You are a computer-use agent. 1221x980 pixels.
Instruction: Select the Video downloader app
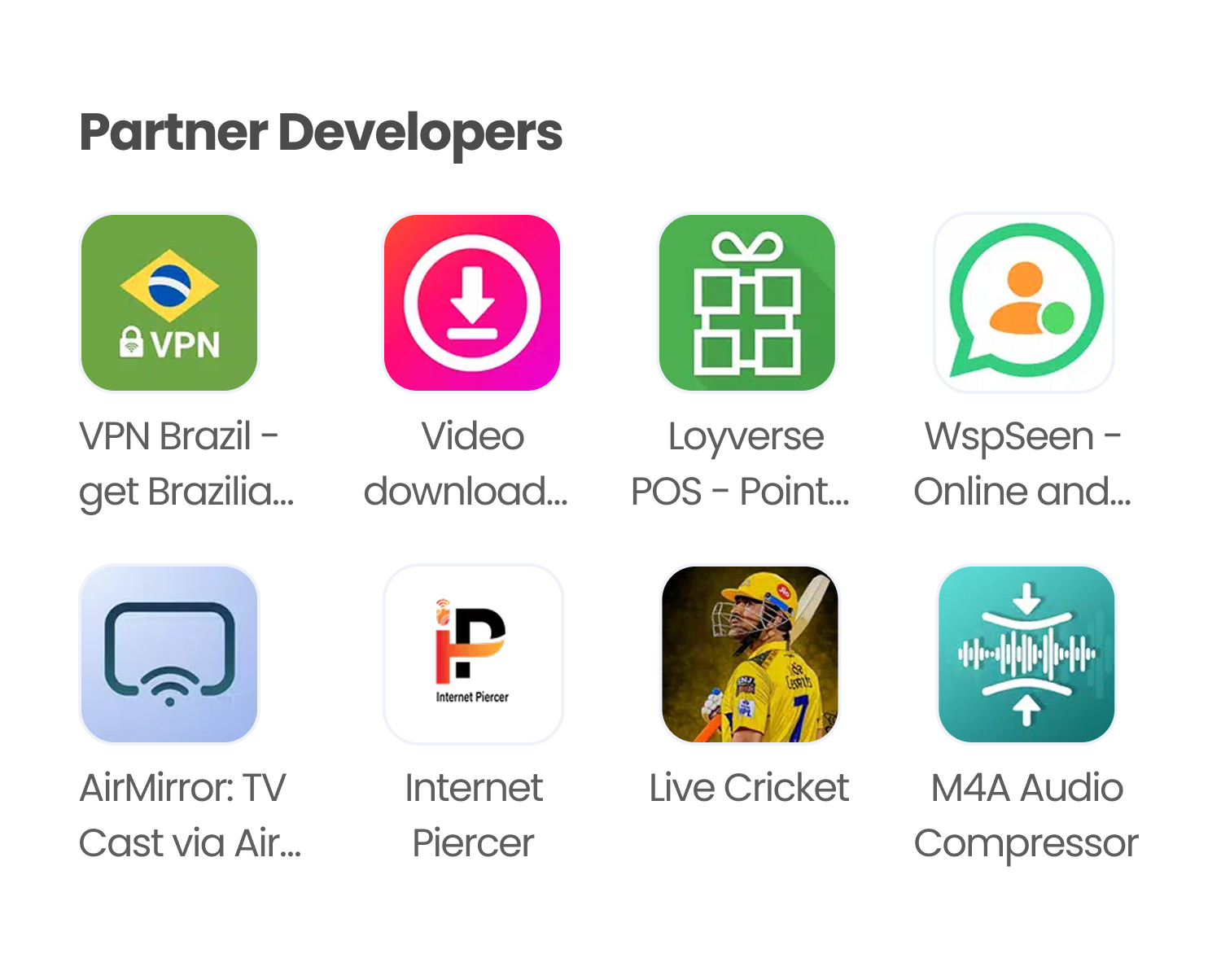pos(472,303)
